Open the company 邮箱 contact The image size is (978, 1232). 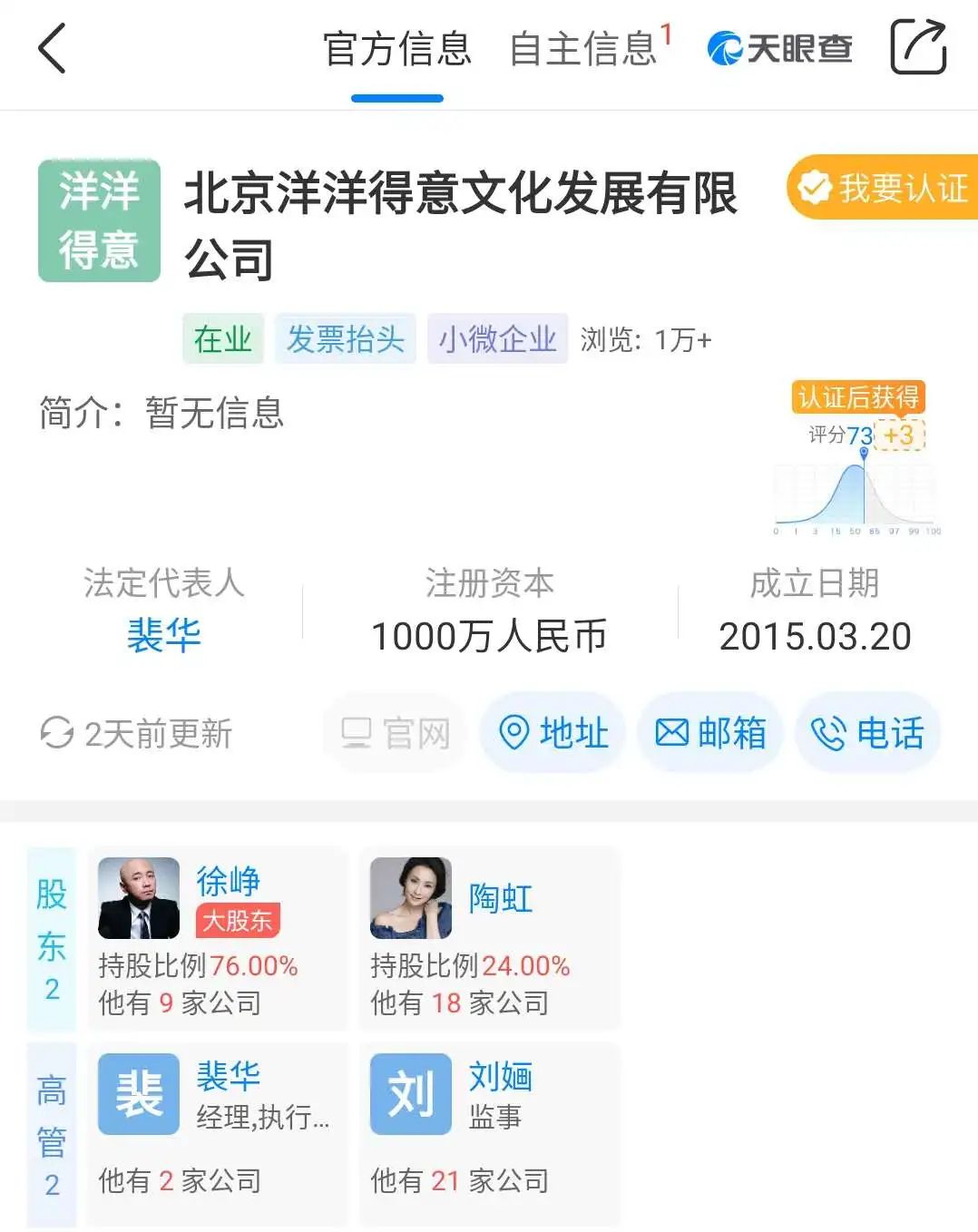(x=710, y=733)
